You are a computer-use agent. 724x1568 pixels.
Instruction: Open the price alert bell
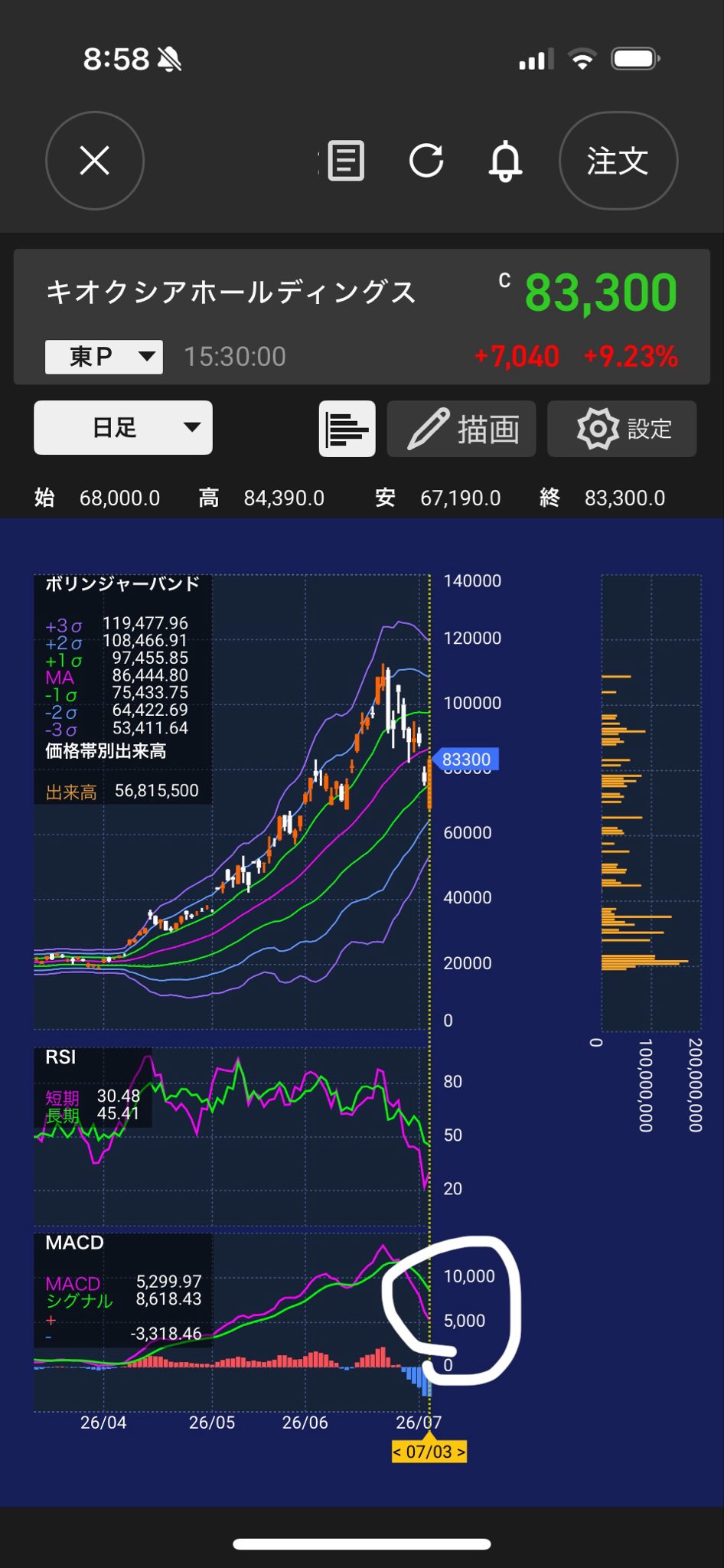coord(505,162)
